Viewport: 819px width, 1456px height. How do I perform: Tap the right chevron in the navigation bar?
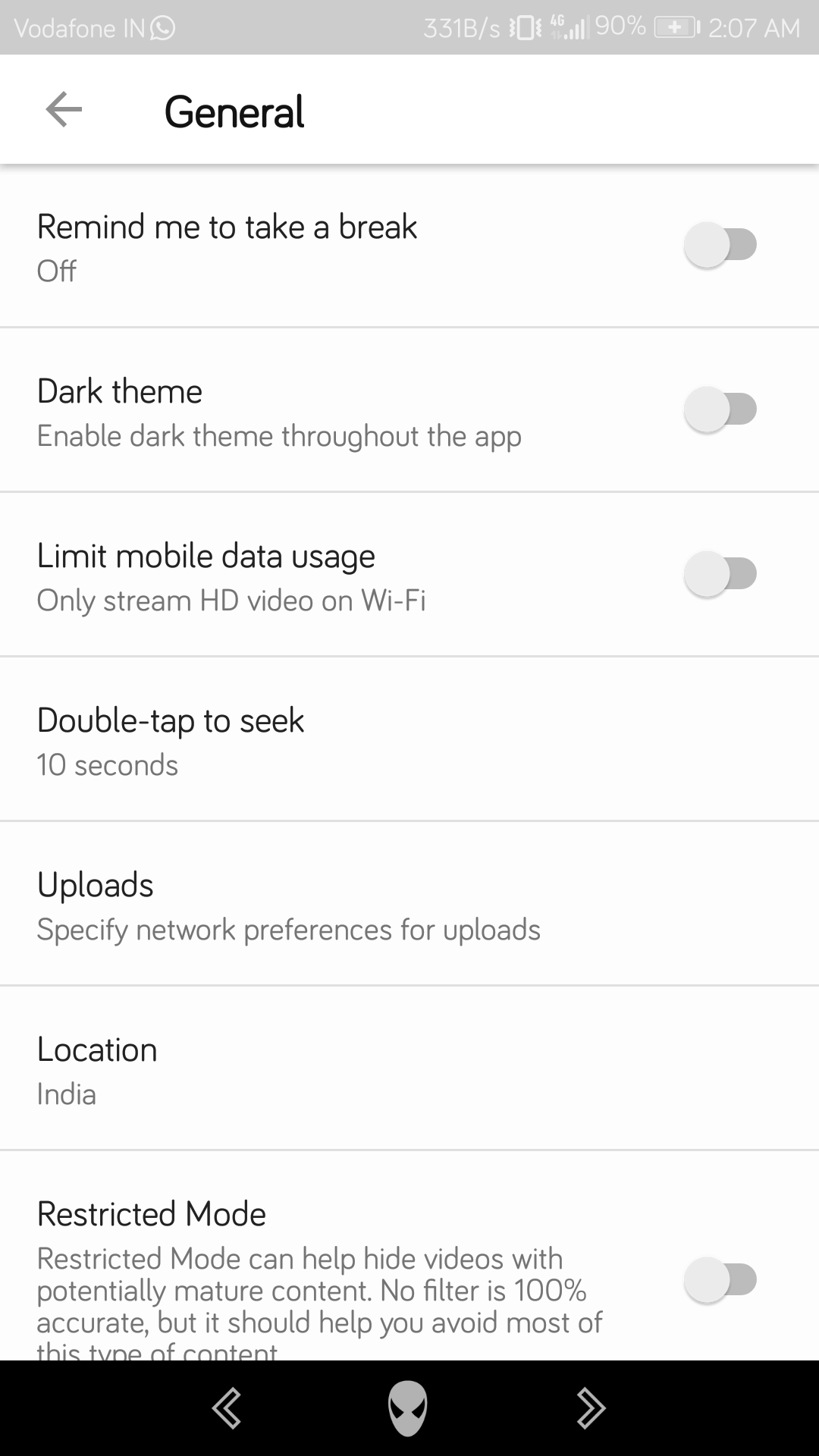coord(591,1408)
